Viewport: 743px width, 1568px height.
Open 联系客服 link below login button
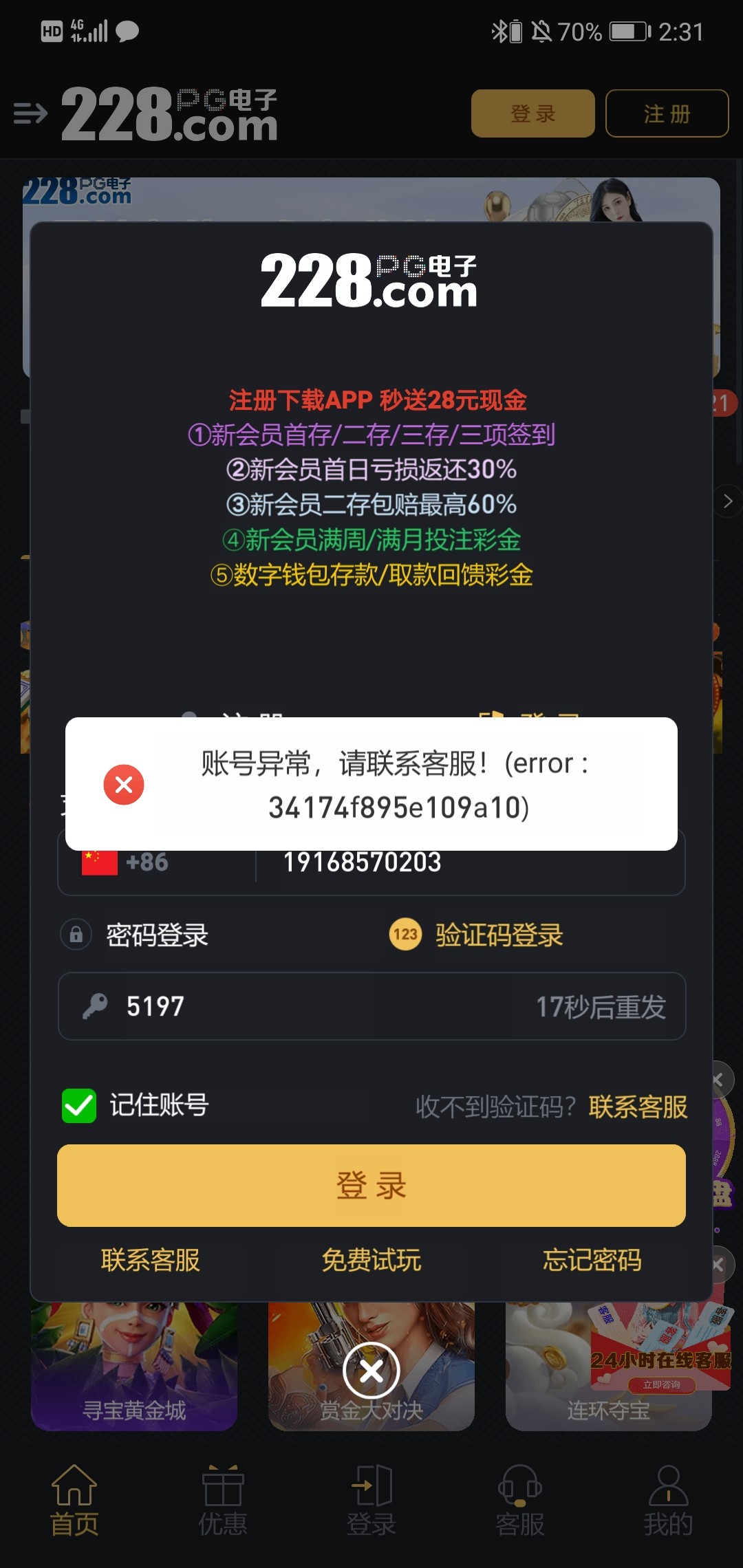click(150, 1260)
